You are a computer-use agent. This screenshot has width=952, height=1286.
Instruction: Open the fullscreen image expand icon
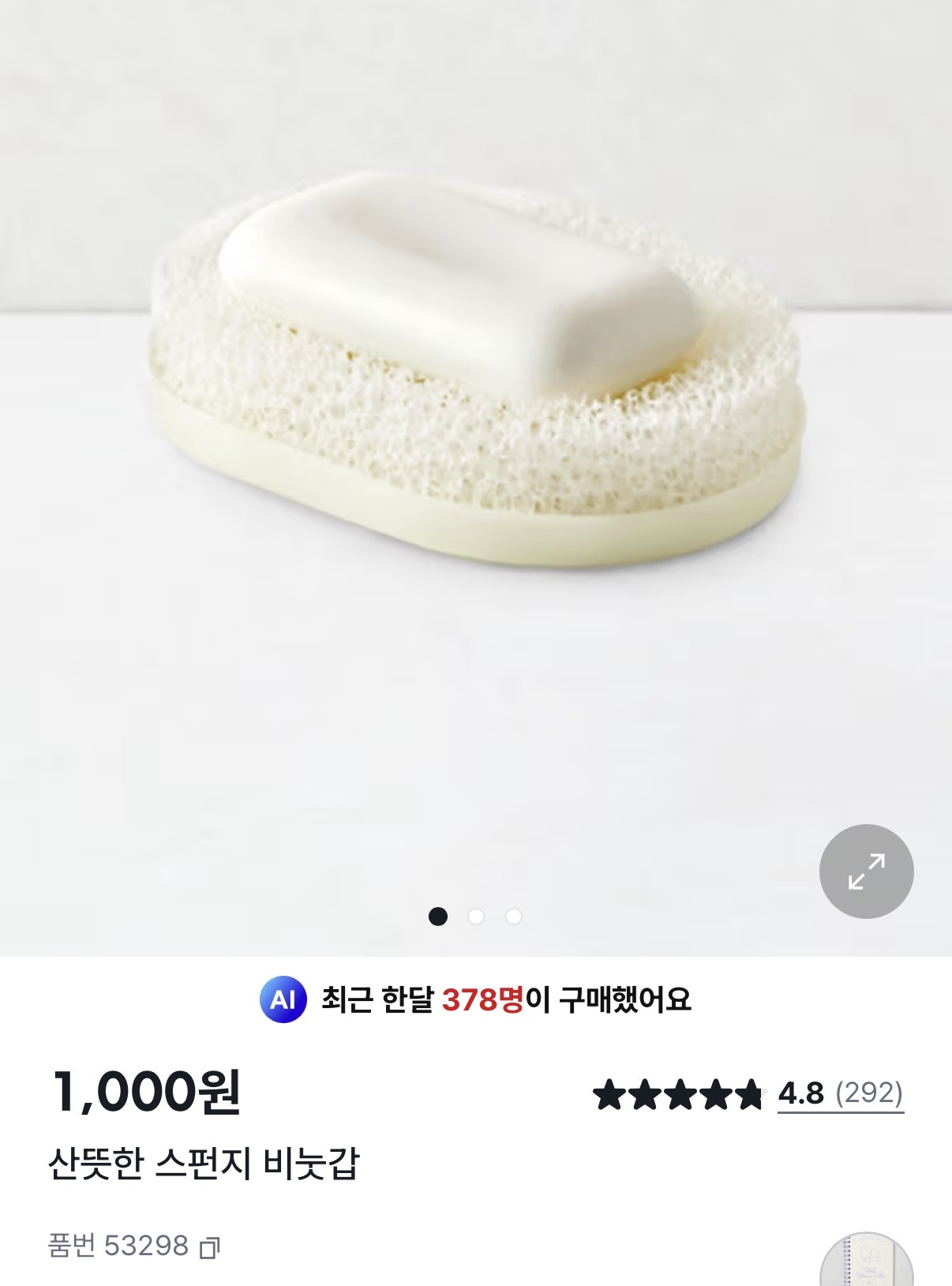(866, 872)
